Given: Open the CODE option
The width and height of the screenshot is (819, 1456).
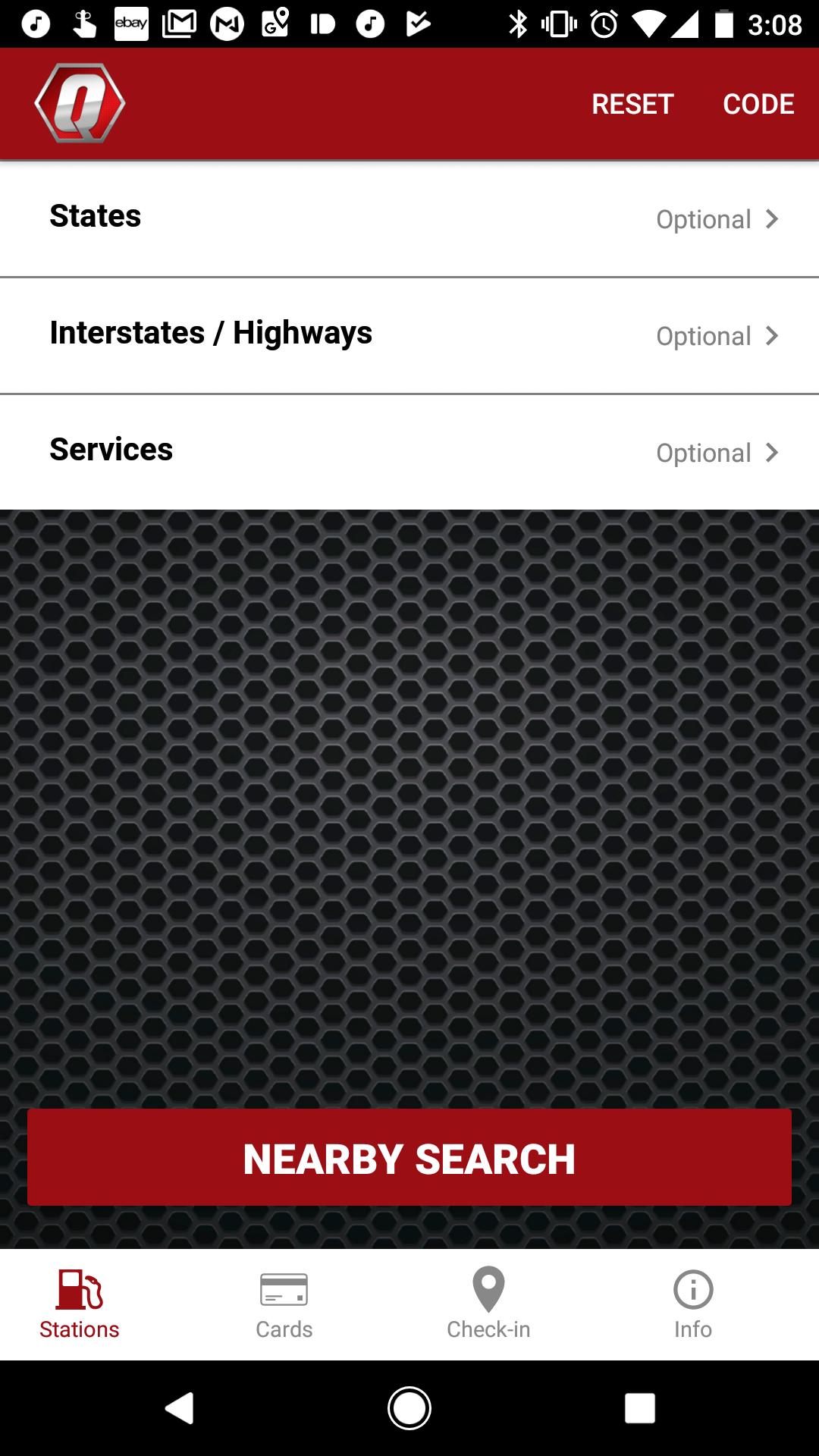Looking at the screenshot, I should click(758, 104).
